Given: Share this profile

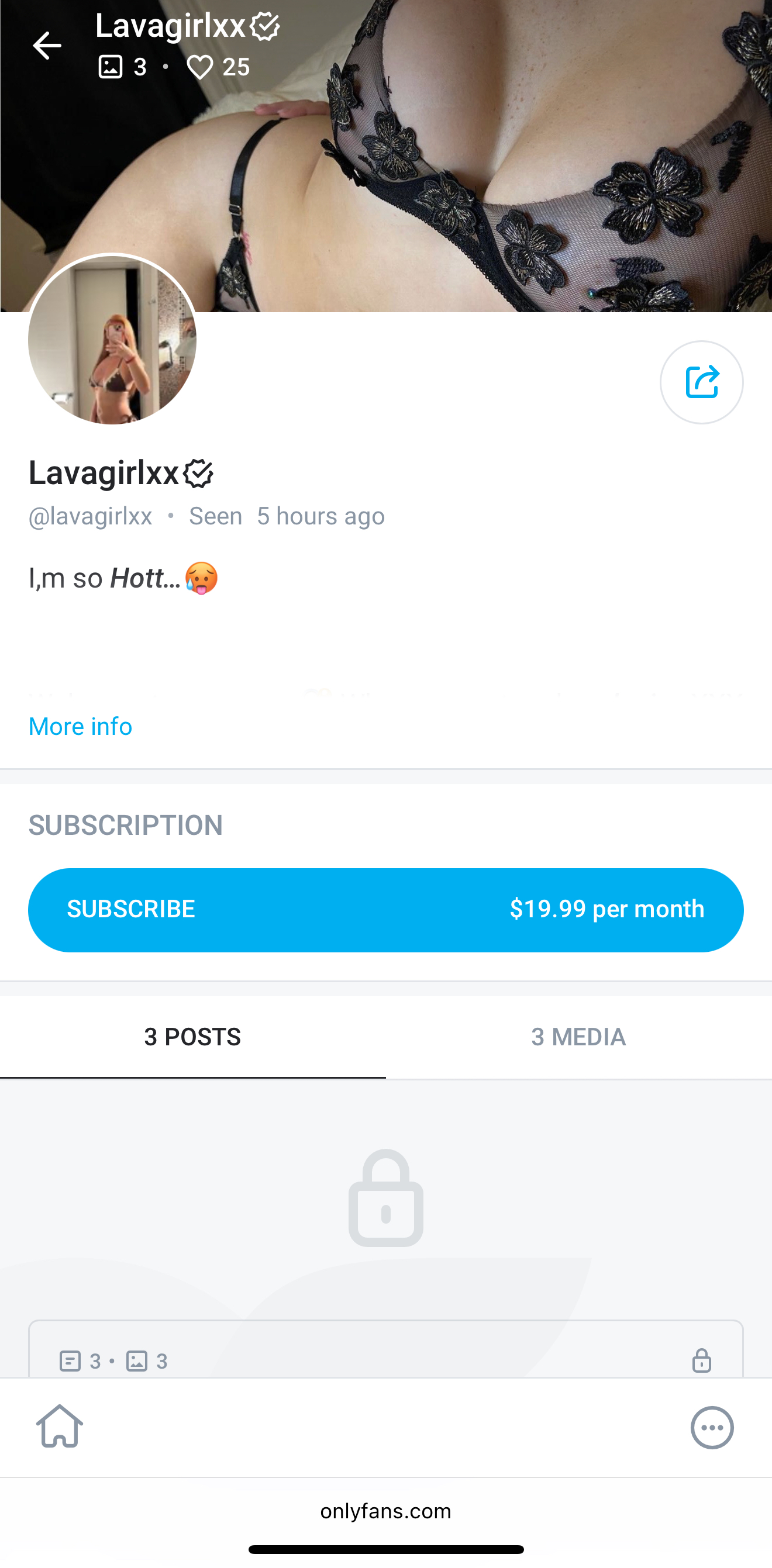Looking at the screenshot, I should point(701,382).
